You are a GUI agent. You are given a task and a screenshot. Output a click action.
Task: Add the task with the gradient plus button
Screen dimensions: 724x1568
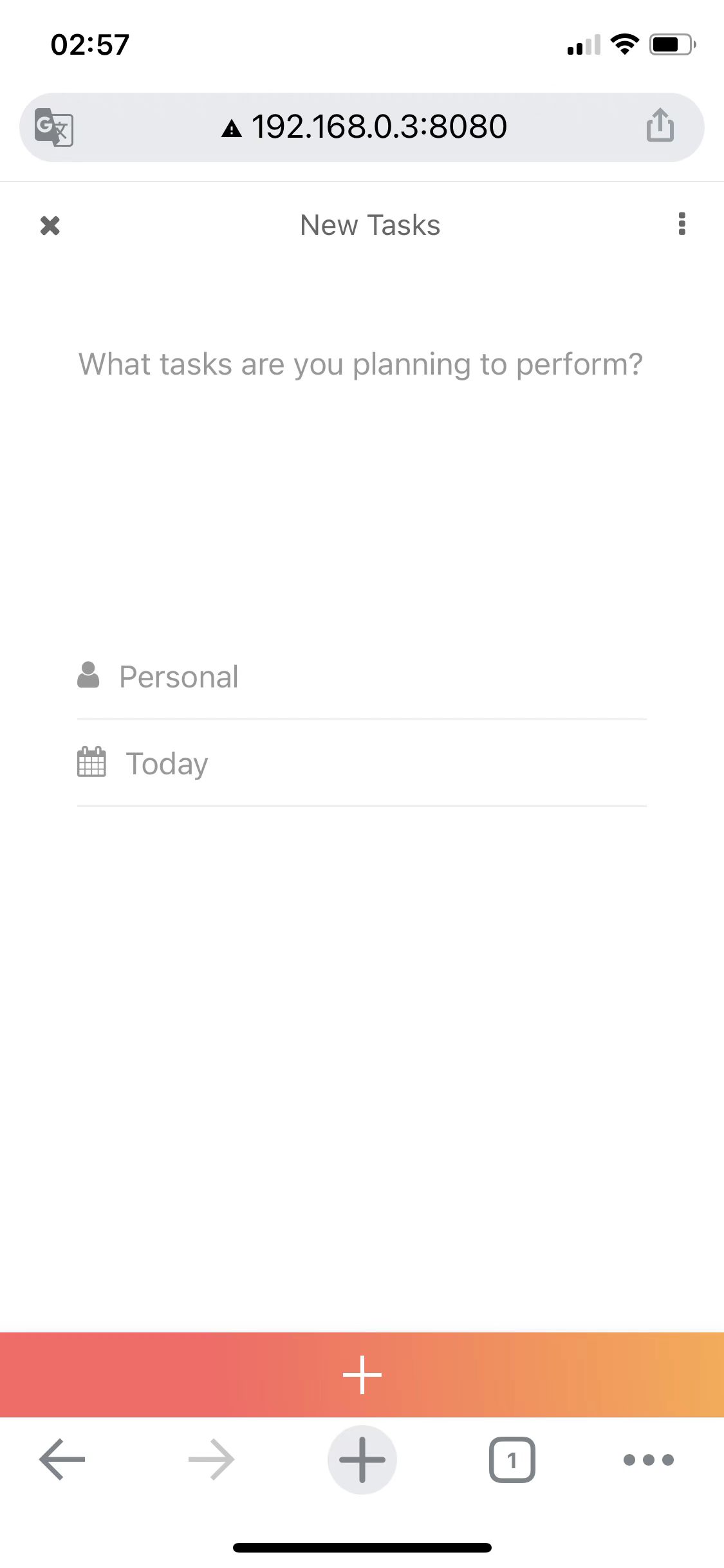(x=362, y=1374)
